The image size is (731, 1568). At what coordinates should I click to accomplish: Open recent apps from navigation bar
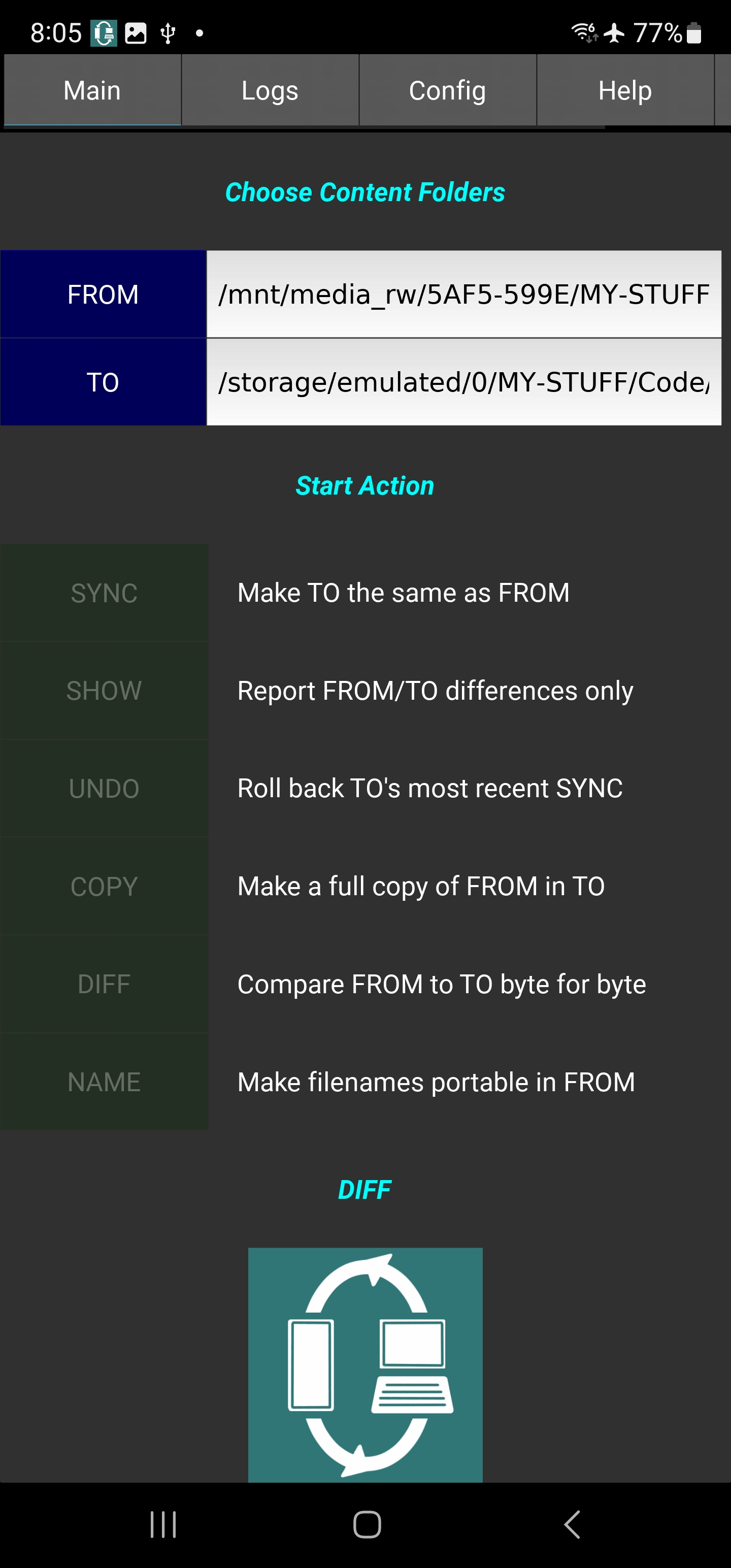point(163,1524)
